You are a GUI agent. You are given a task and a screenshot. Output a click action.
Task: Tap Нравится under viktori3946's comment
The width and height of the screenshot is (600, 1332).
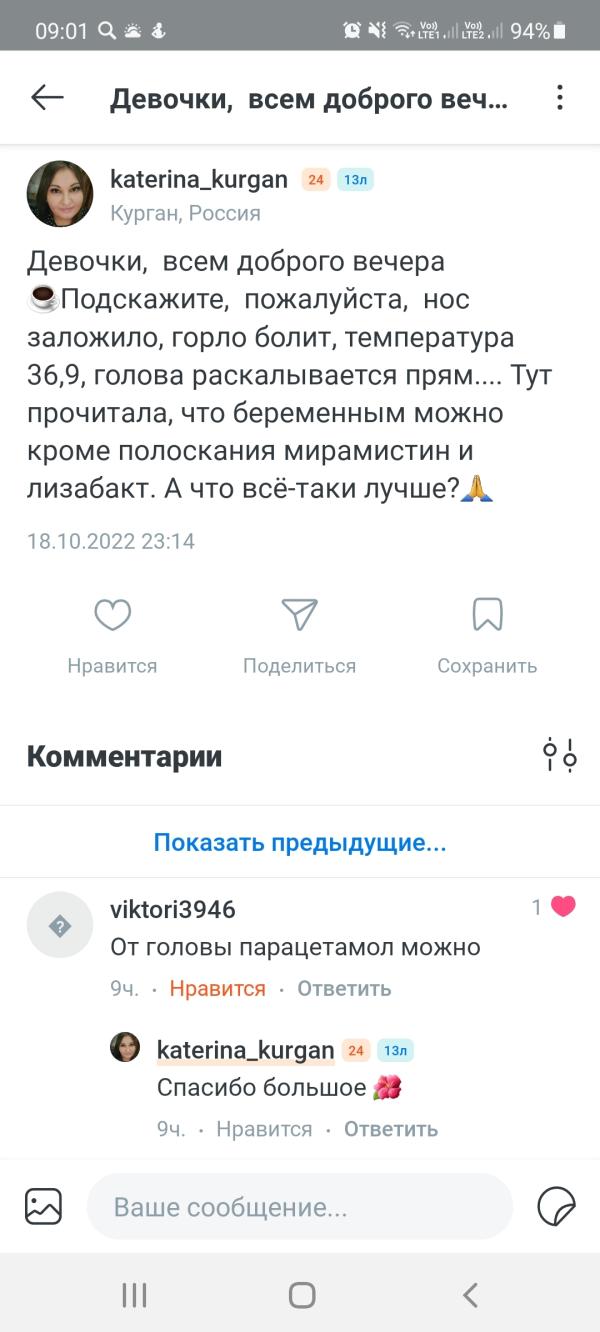[218, 989]
